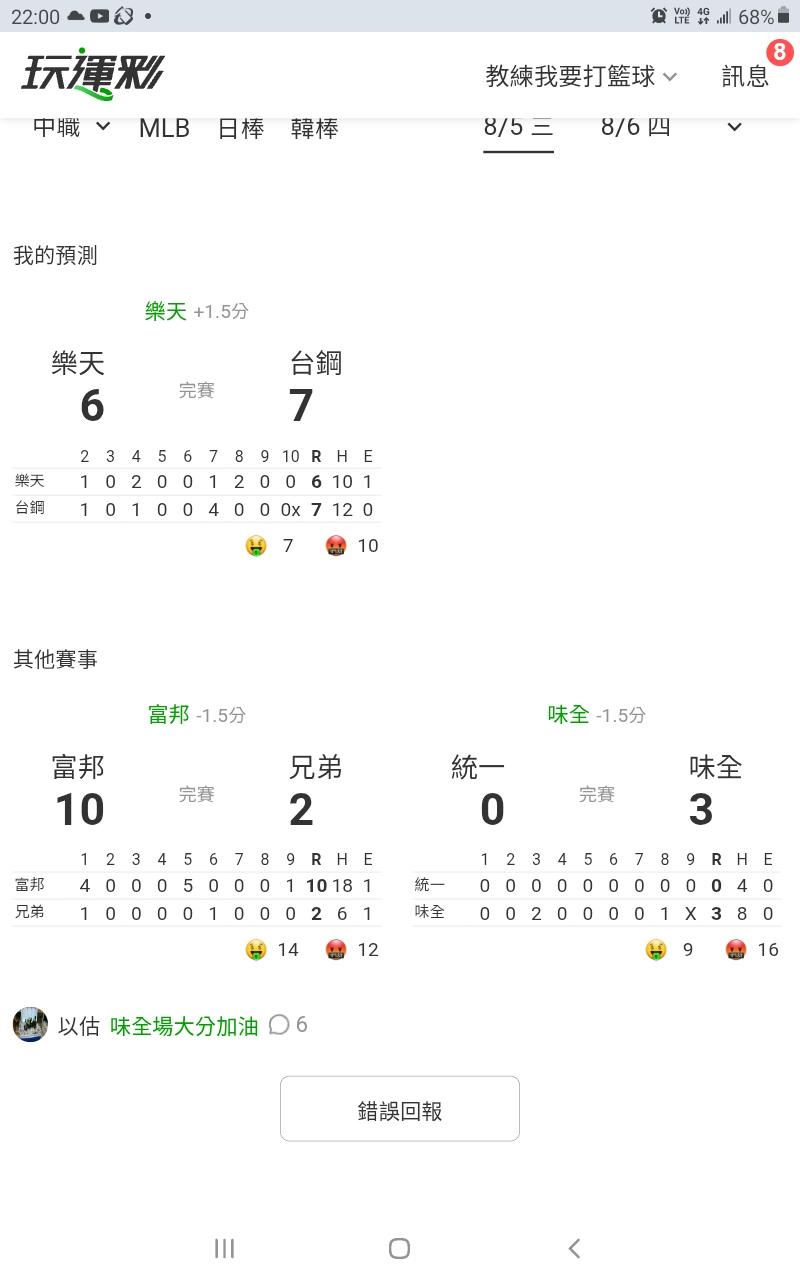Expand the 中職 league dropdown
This screenshot has width=800, height=1280.
pyautogui.click(x=72, y=128)
